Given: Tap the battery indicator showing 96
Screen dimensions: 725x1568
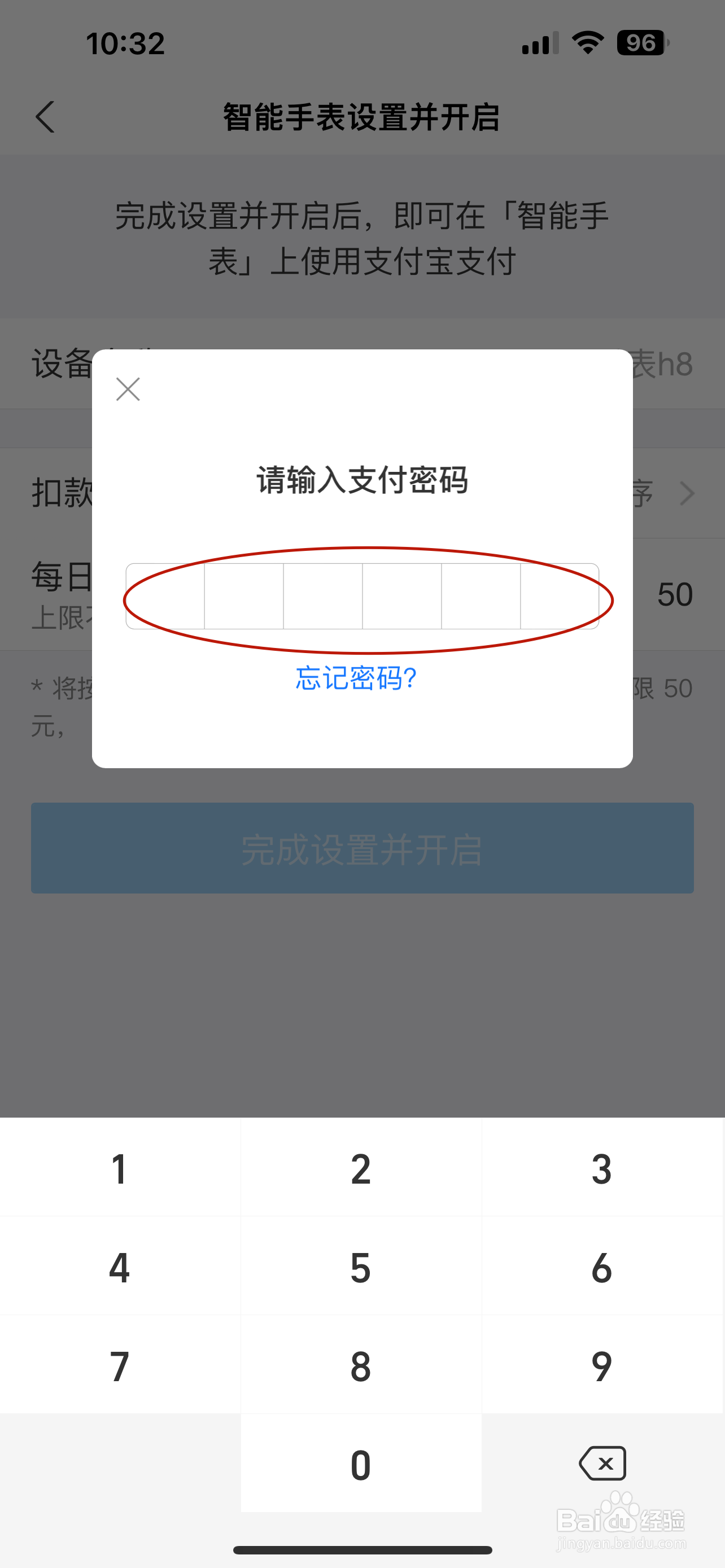Looking at the screenshot, I should (641, 42).
